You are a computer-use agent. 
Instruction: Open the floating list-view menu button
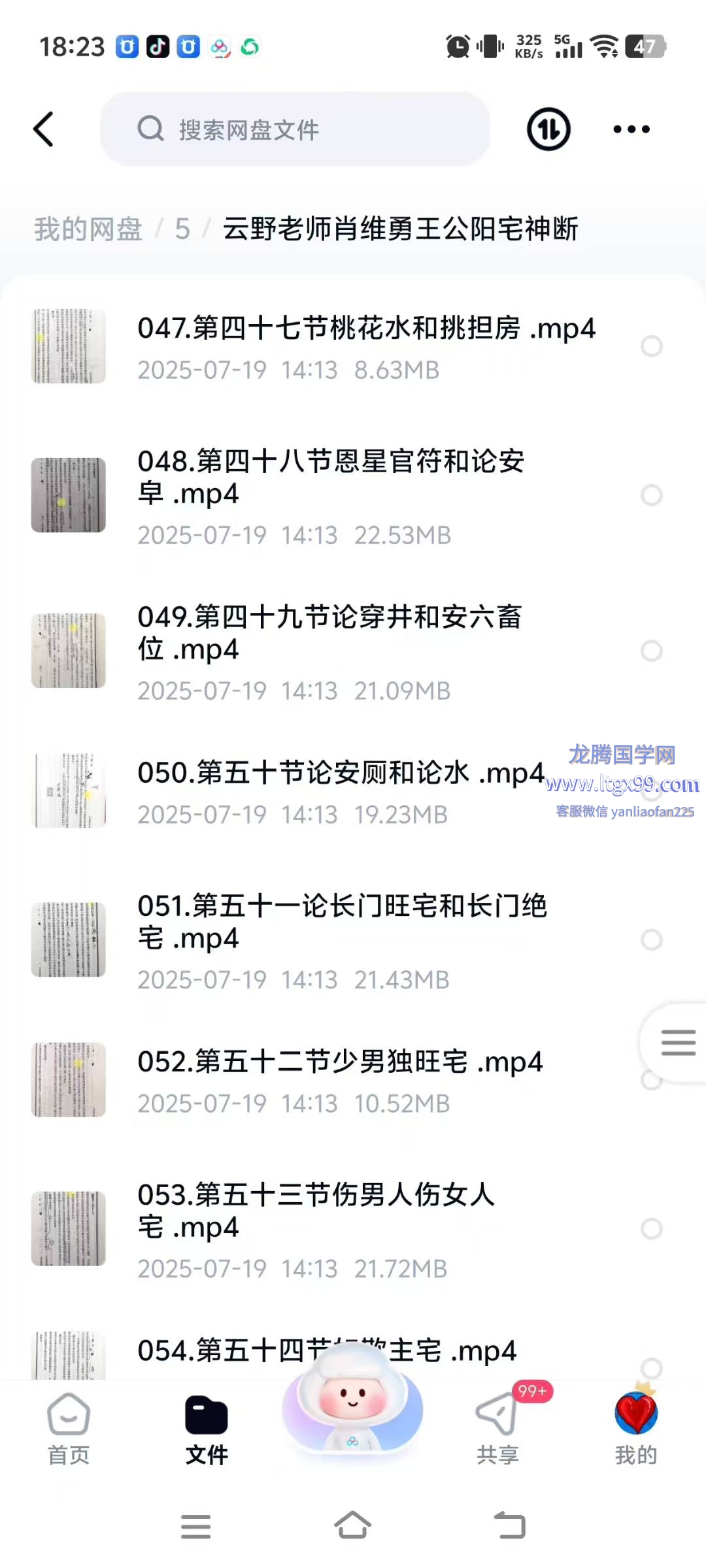tap(677, 1043)
